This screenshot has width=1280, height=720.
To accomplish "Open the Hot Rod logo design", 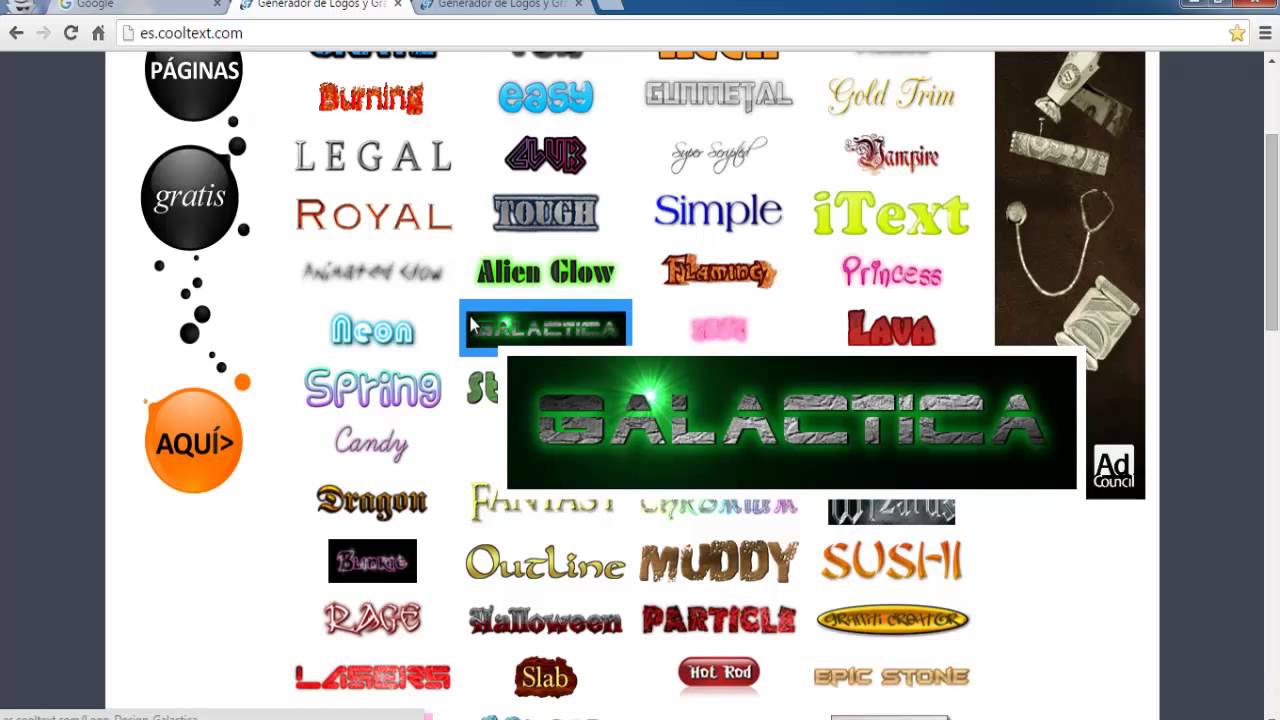I will (718, 674).
